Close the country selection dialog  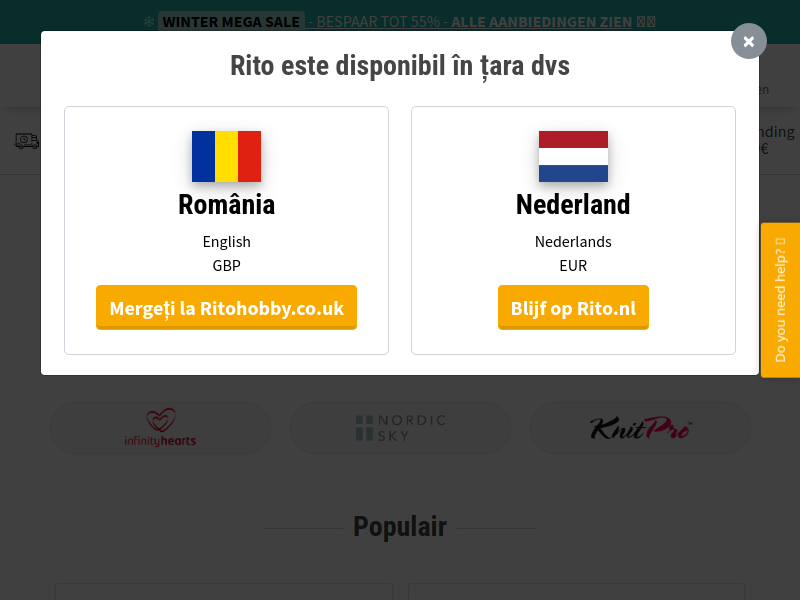click(x=748, y=41)
